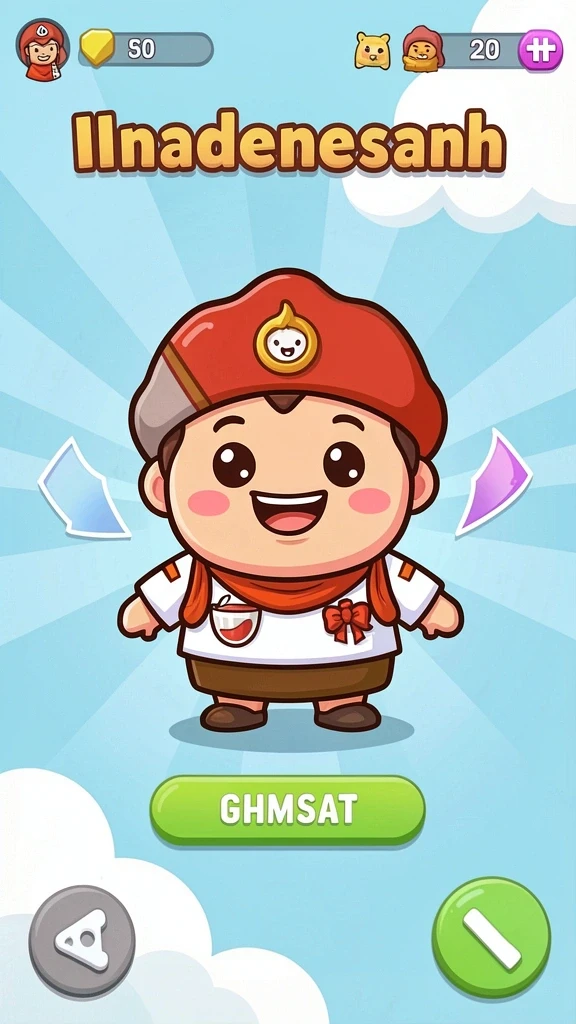Viewport: 576px width, 1024px height.
Task: Go back with the gray round button
Action: [x=82, y=941]
